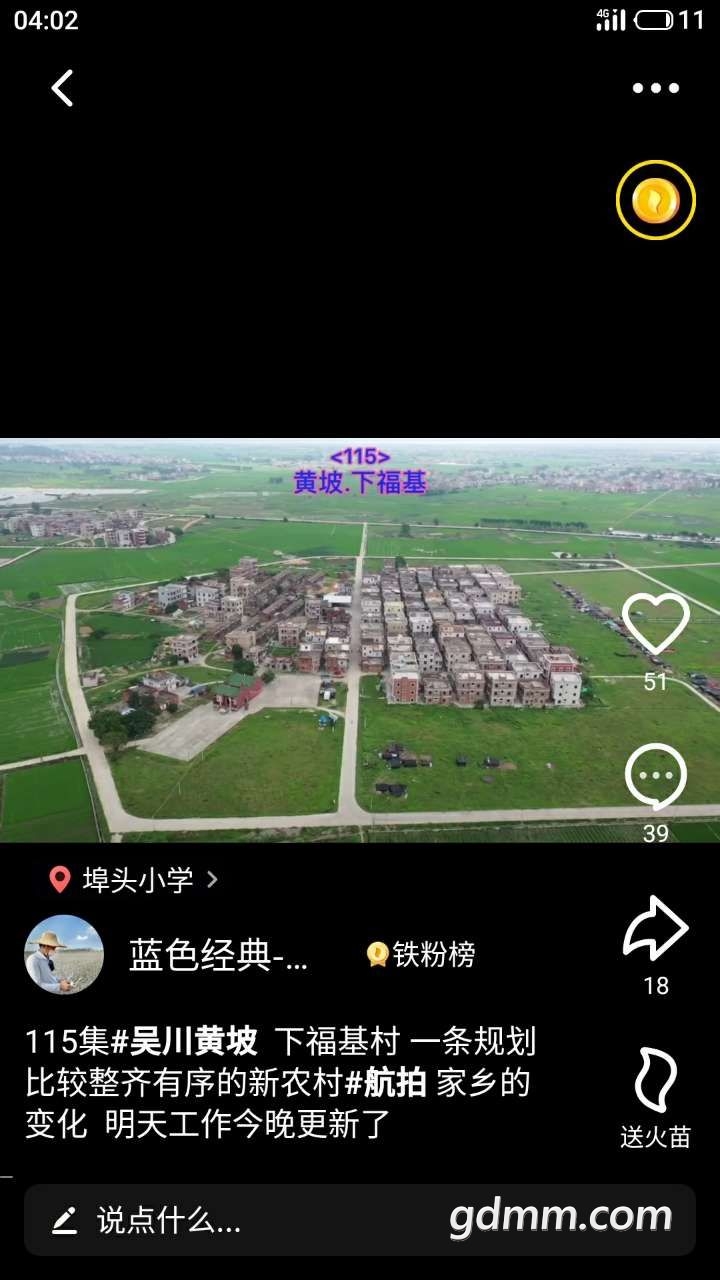The height and width of the screenshot is (1280, 720).
Task: Share this video
Action: point(655,930)
